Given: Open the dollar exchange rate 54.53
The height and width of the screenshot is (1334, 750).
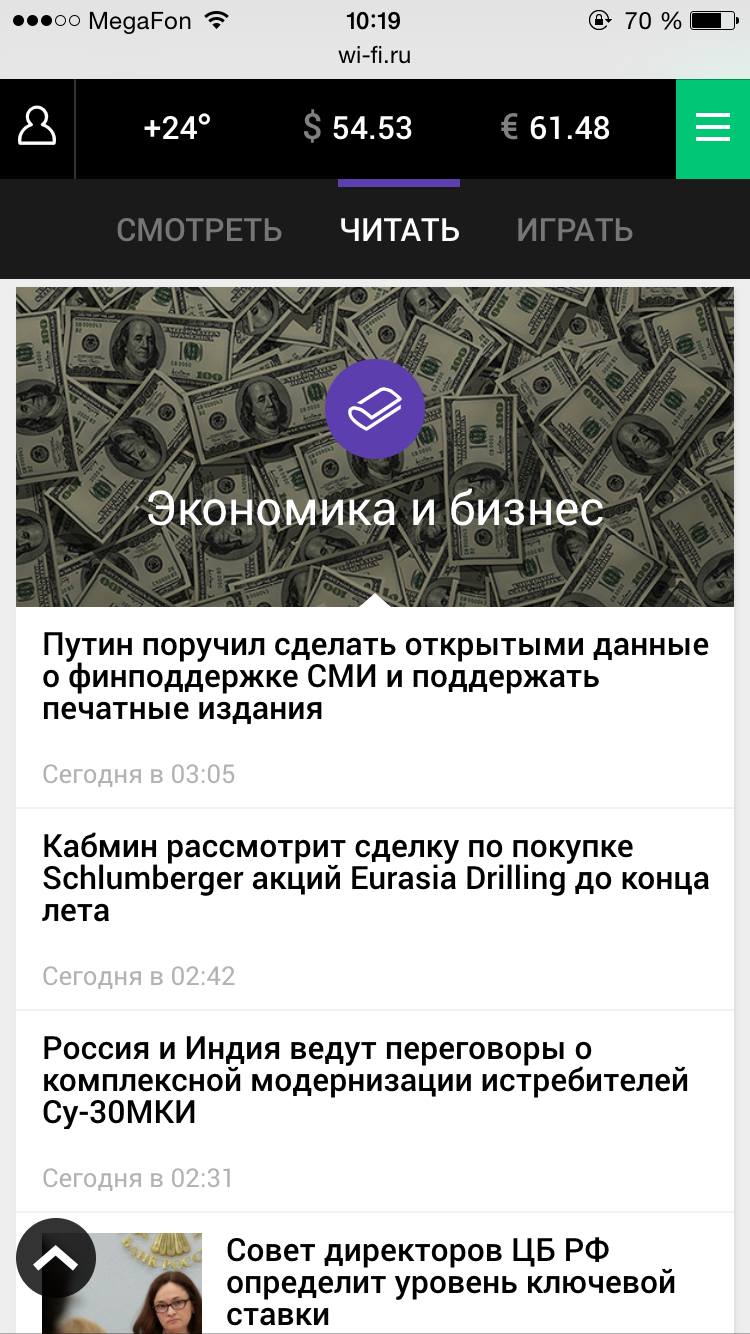Looking at the screenshot, I should click(x=358, y=128).
